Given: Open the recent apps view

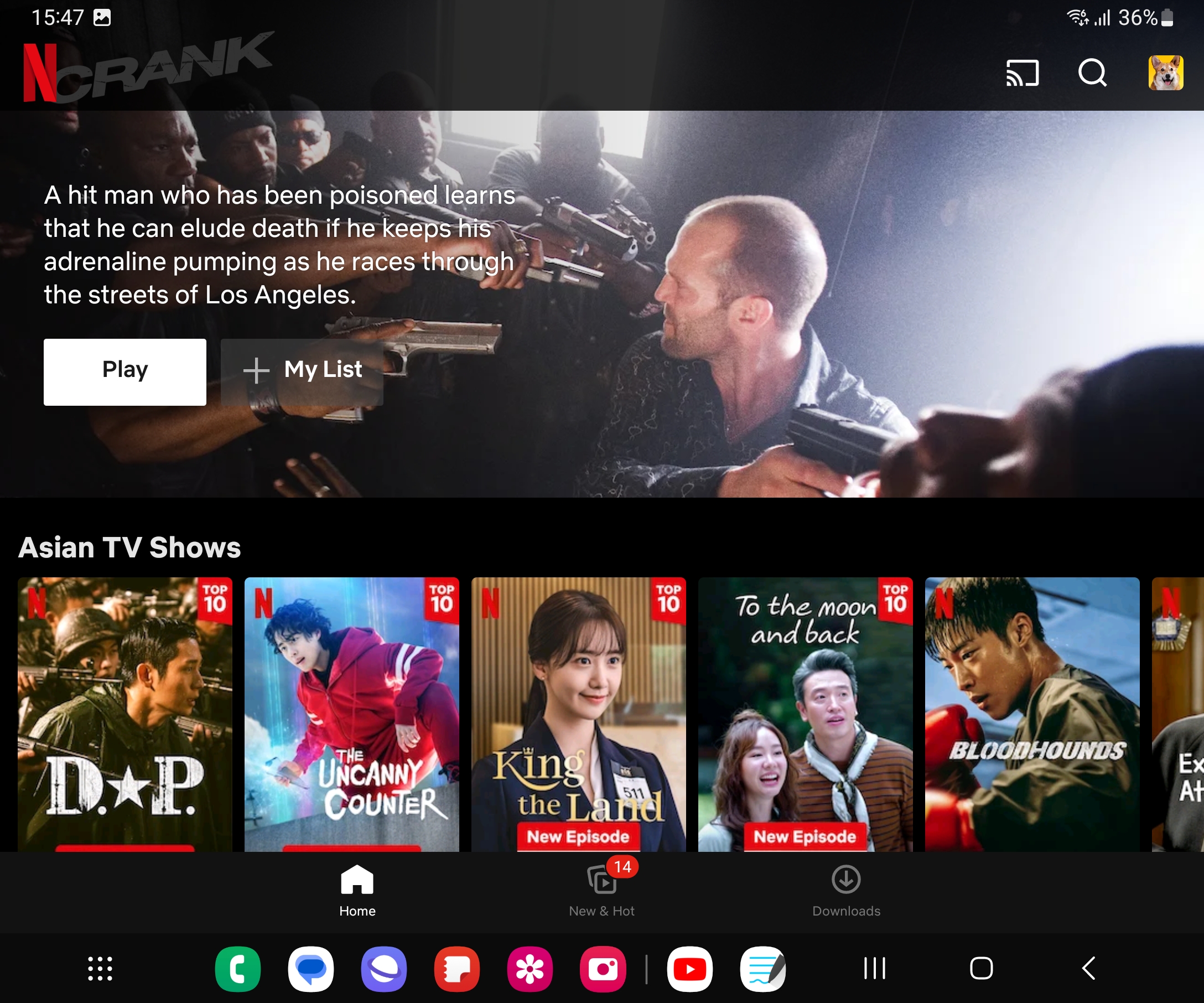Looking at the screenshot, I should (874, 968).
